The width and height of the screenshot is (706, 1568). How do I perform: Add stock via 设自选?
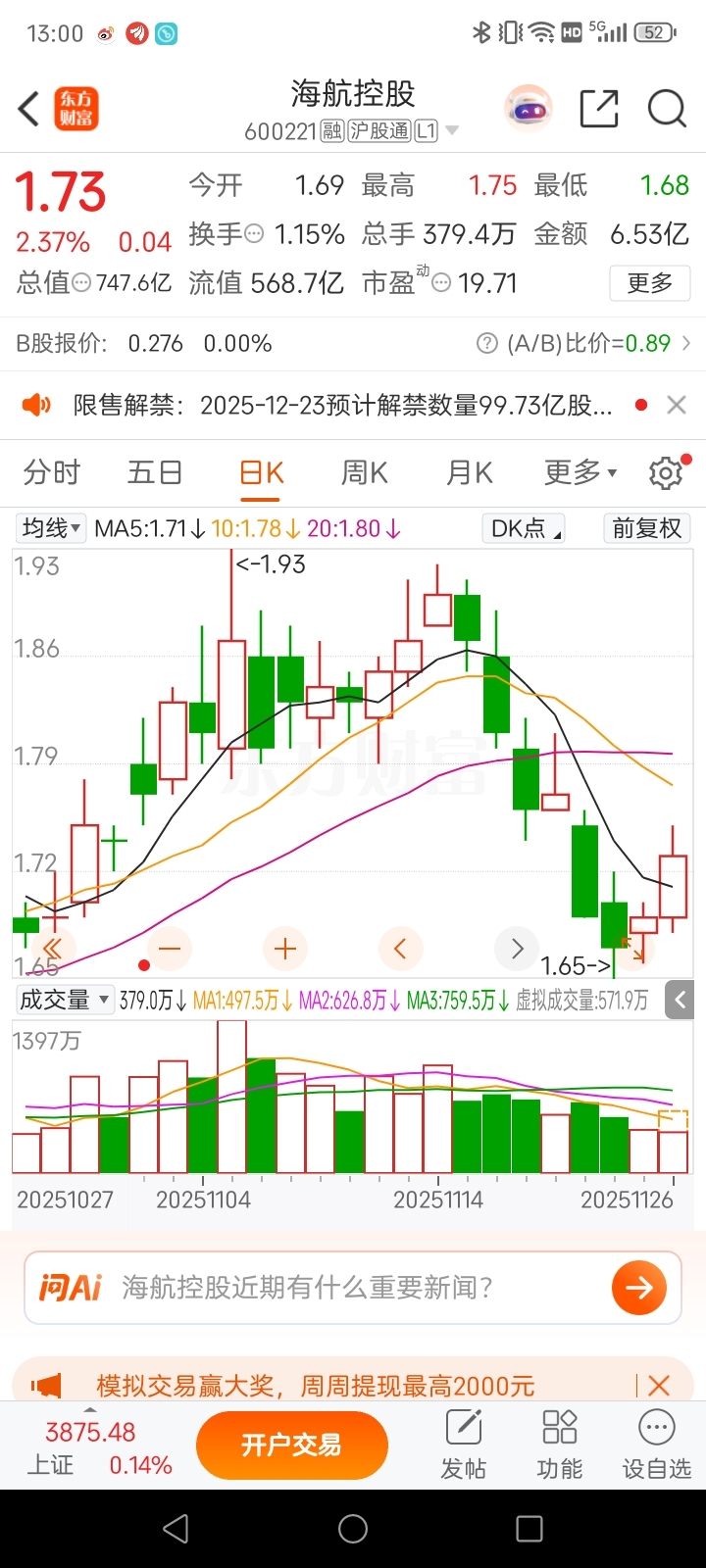pos(657,1445)
